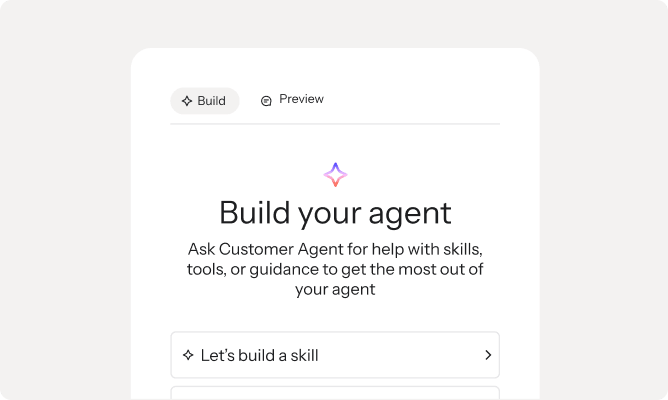Select the Build tab
This screenshot has width=668, height=400.
tap(204, 101)
